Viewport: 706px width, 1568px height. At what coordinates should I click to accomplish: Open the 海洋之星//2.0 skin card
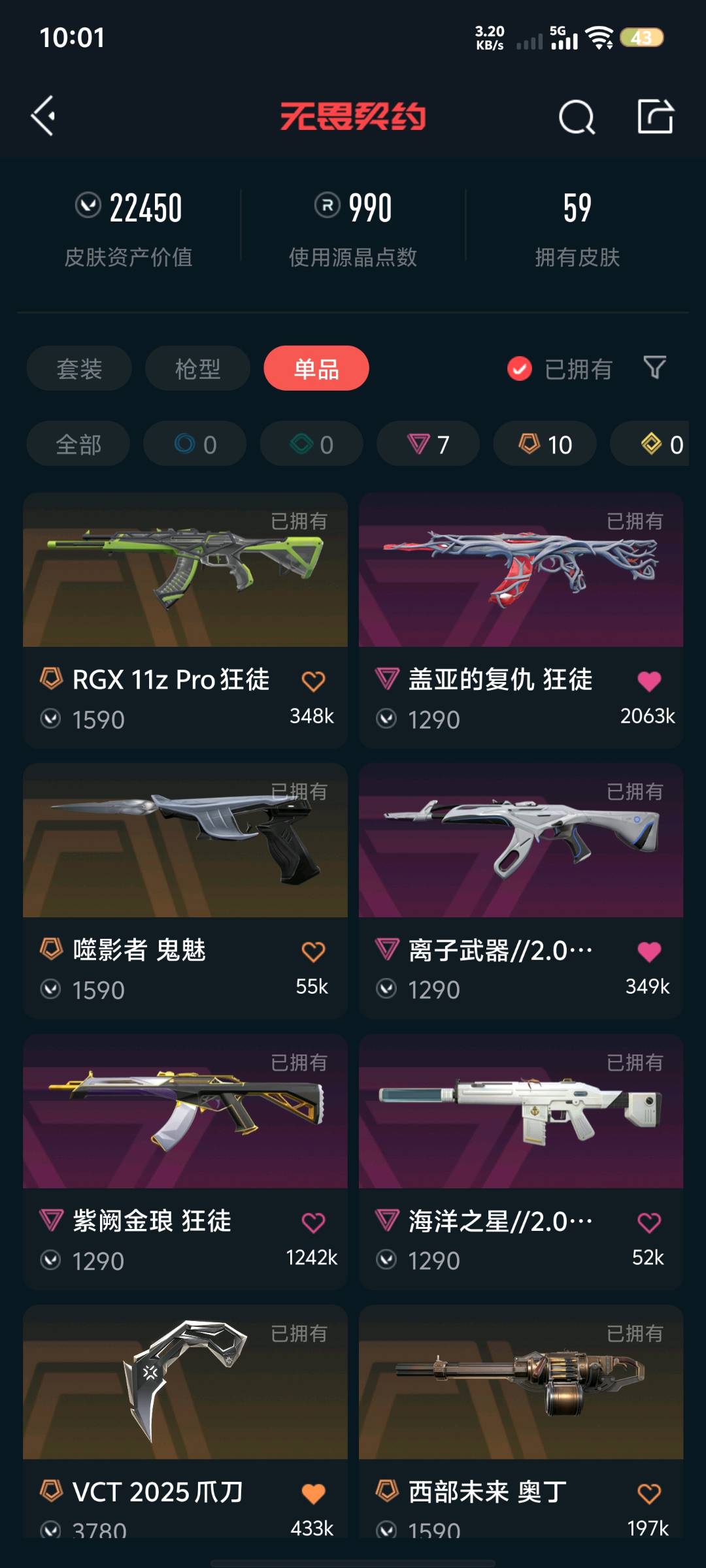pos(521,1162)
